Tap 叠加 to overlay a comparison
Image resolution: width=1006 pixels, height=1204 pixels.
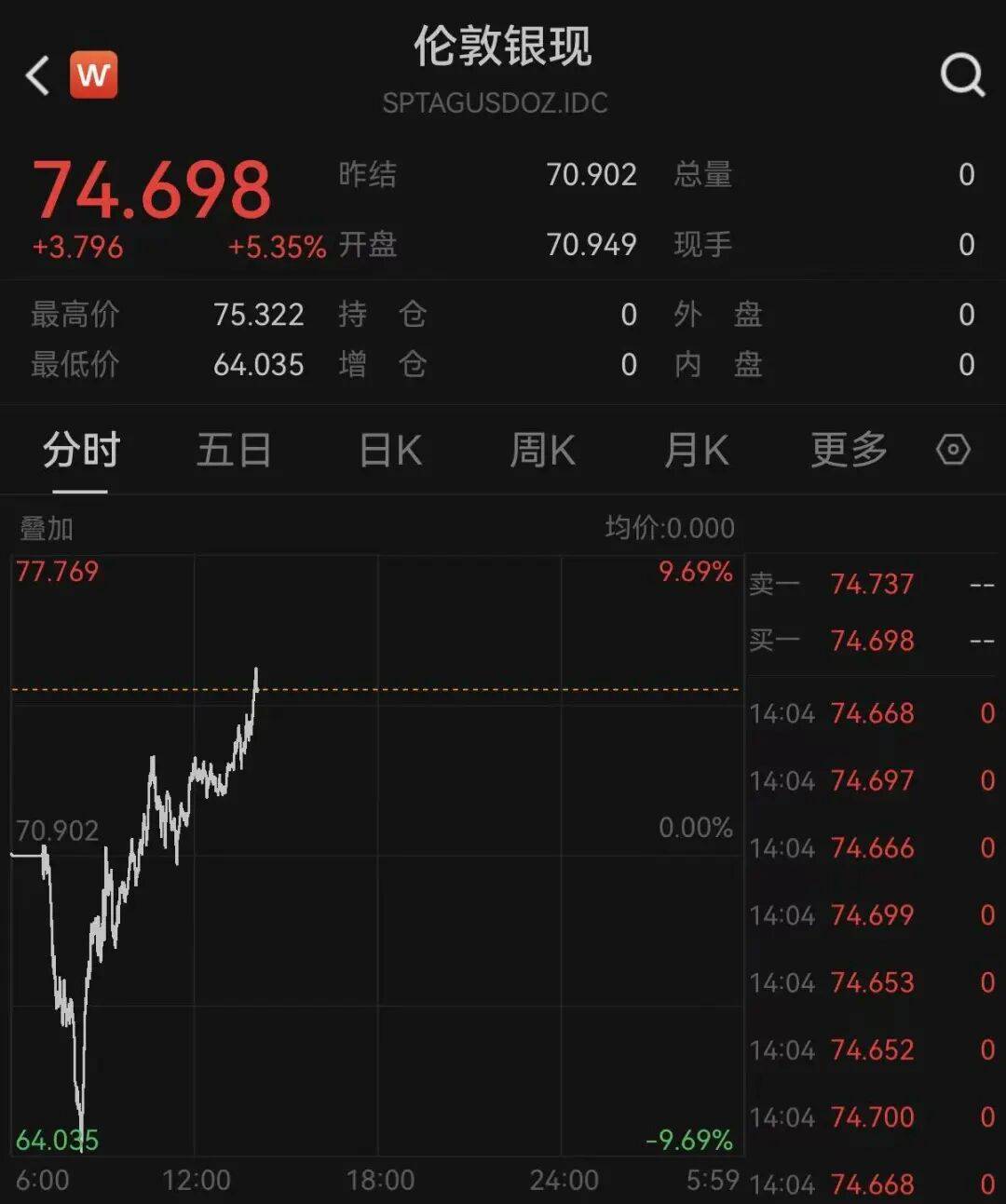(x=47, y=529)
